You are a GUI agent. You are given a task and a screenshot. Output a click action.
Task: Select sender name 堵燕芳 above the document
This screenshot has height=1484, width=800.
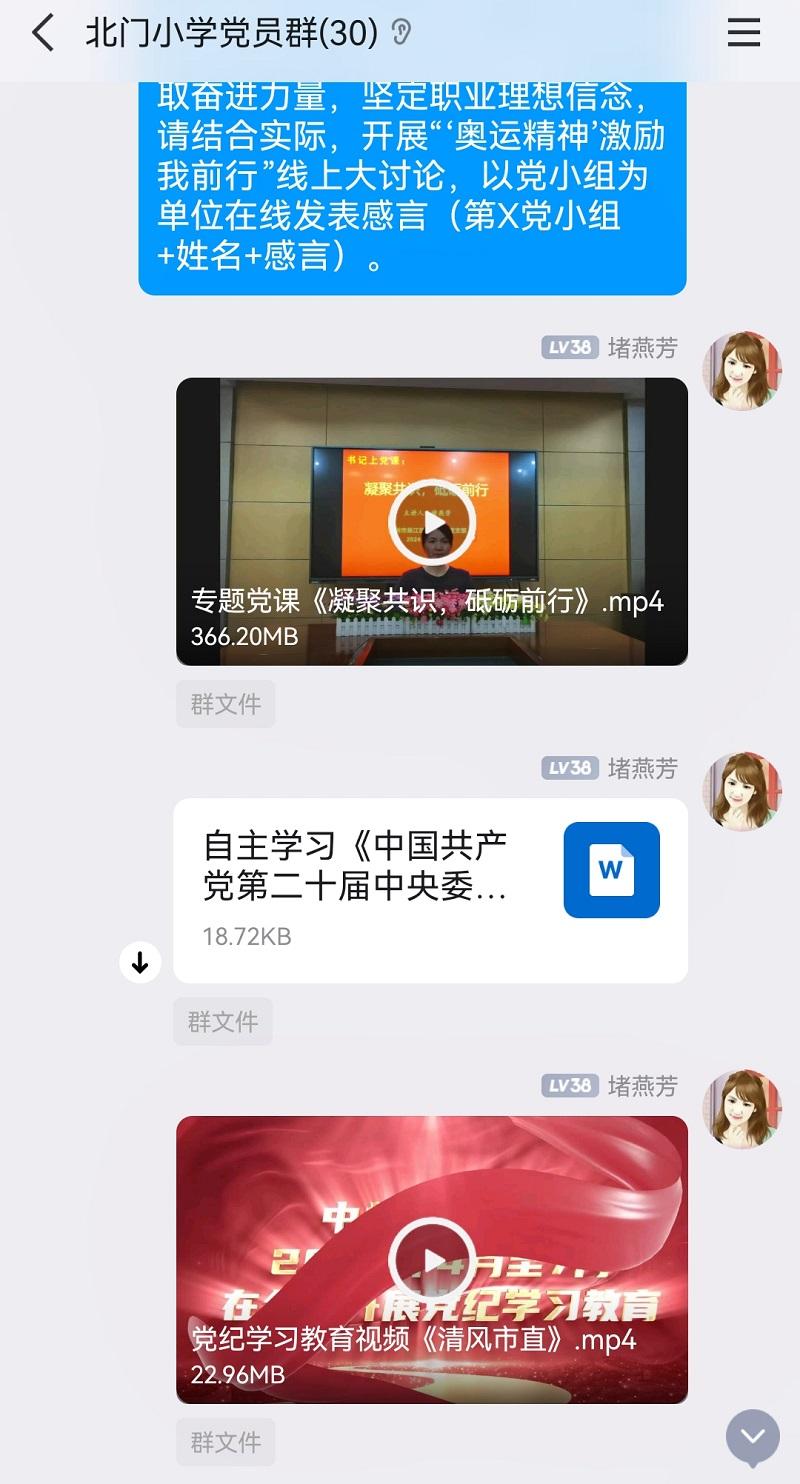click(639, 768)
